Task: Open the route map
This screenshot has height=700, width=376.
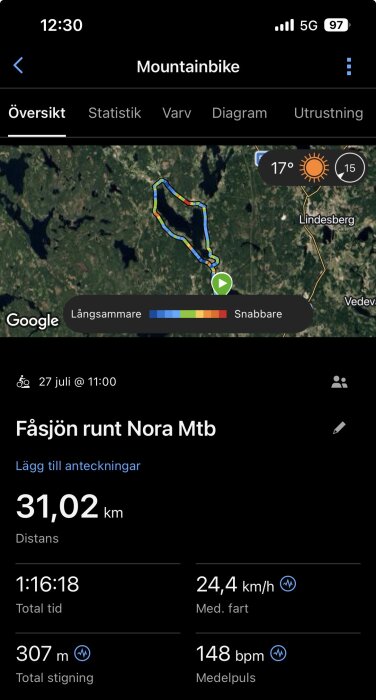Action: [x=188, y=241]
